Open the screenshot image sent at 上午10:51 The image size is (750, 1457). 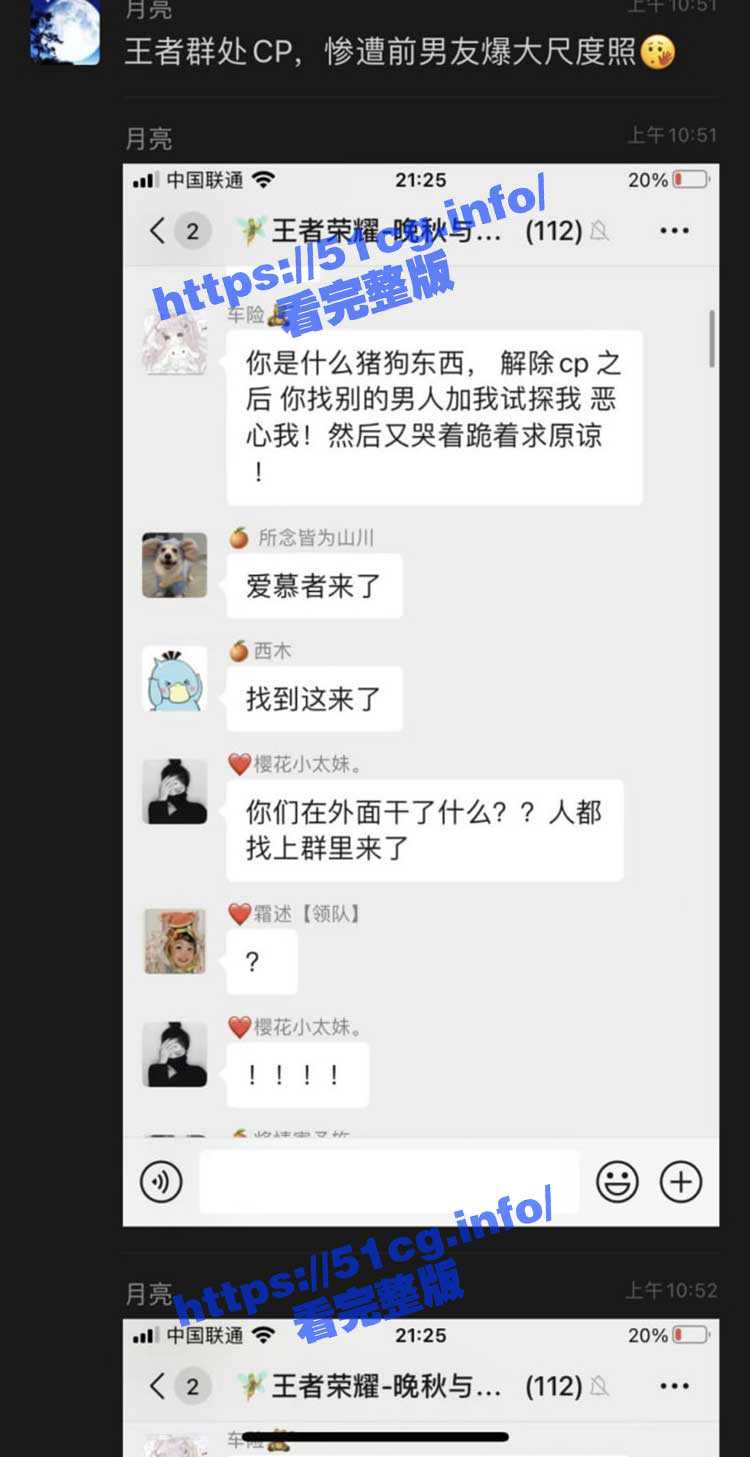[x=420, y=694]
